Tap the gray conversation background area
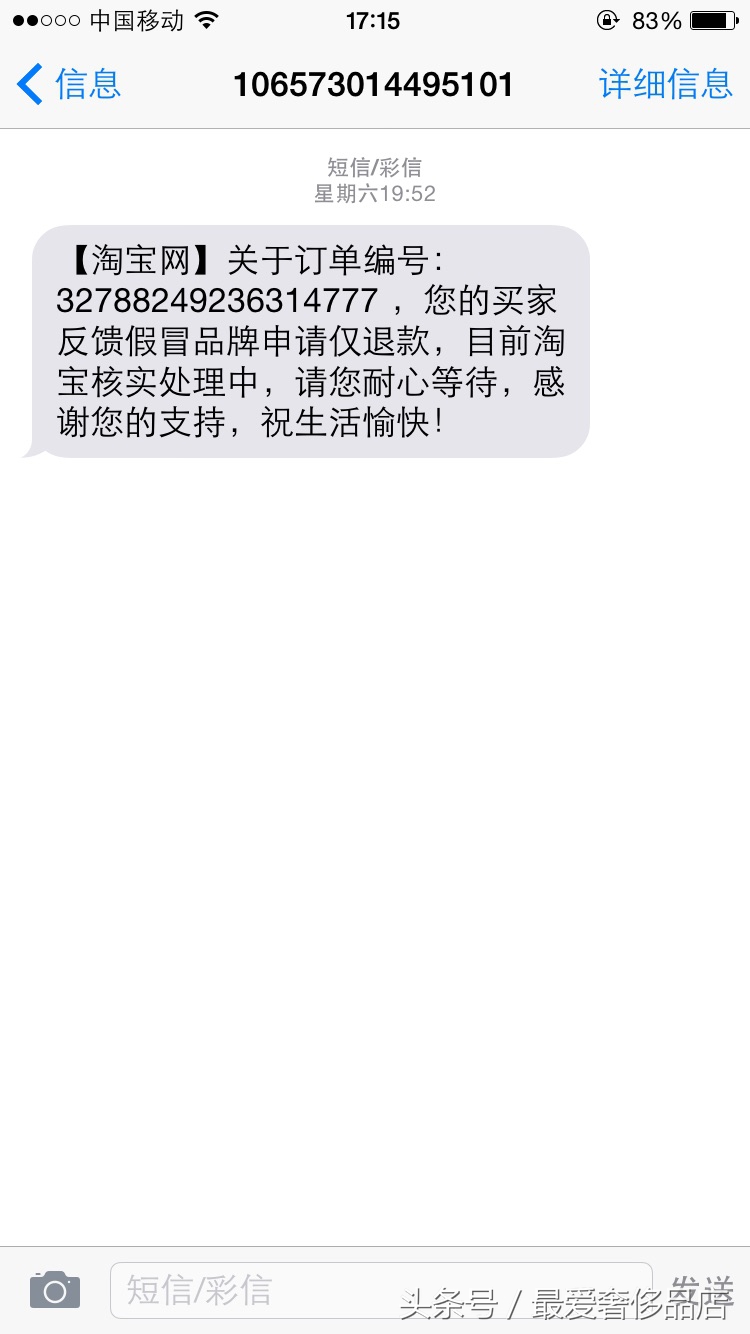 (x=375, y=800)
